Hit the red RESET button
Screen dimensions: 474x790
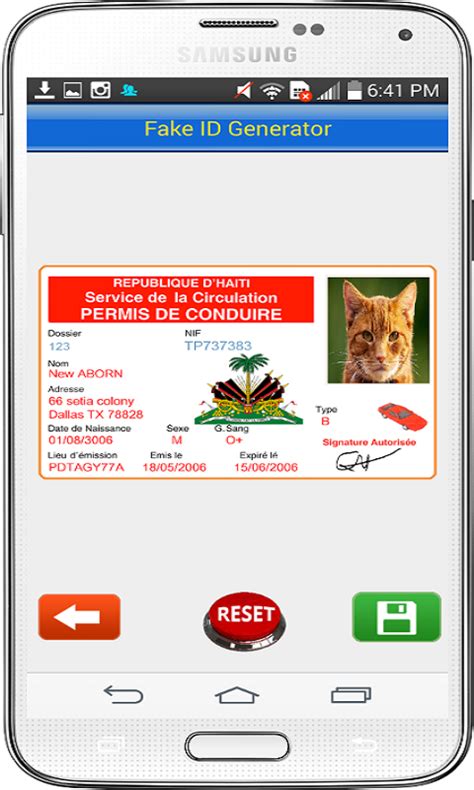pyautogui.click(x=245, y=620)
